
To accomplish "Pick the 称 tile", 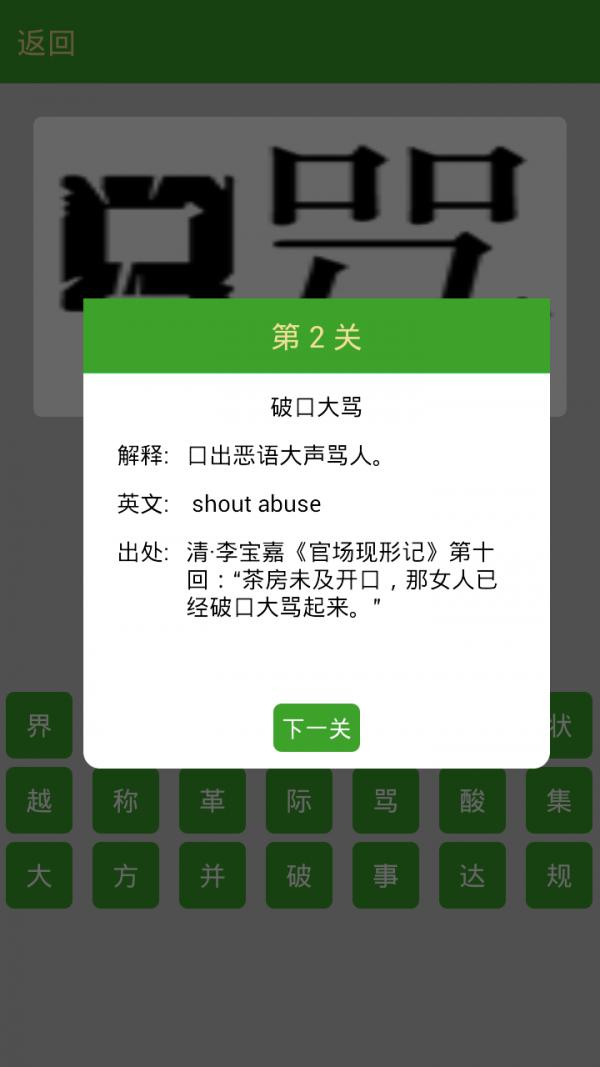I will 126,800.
